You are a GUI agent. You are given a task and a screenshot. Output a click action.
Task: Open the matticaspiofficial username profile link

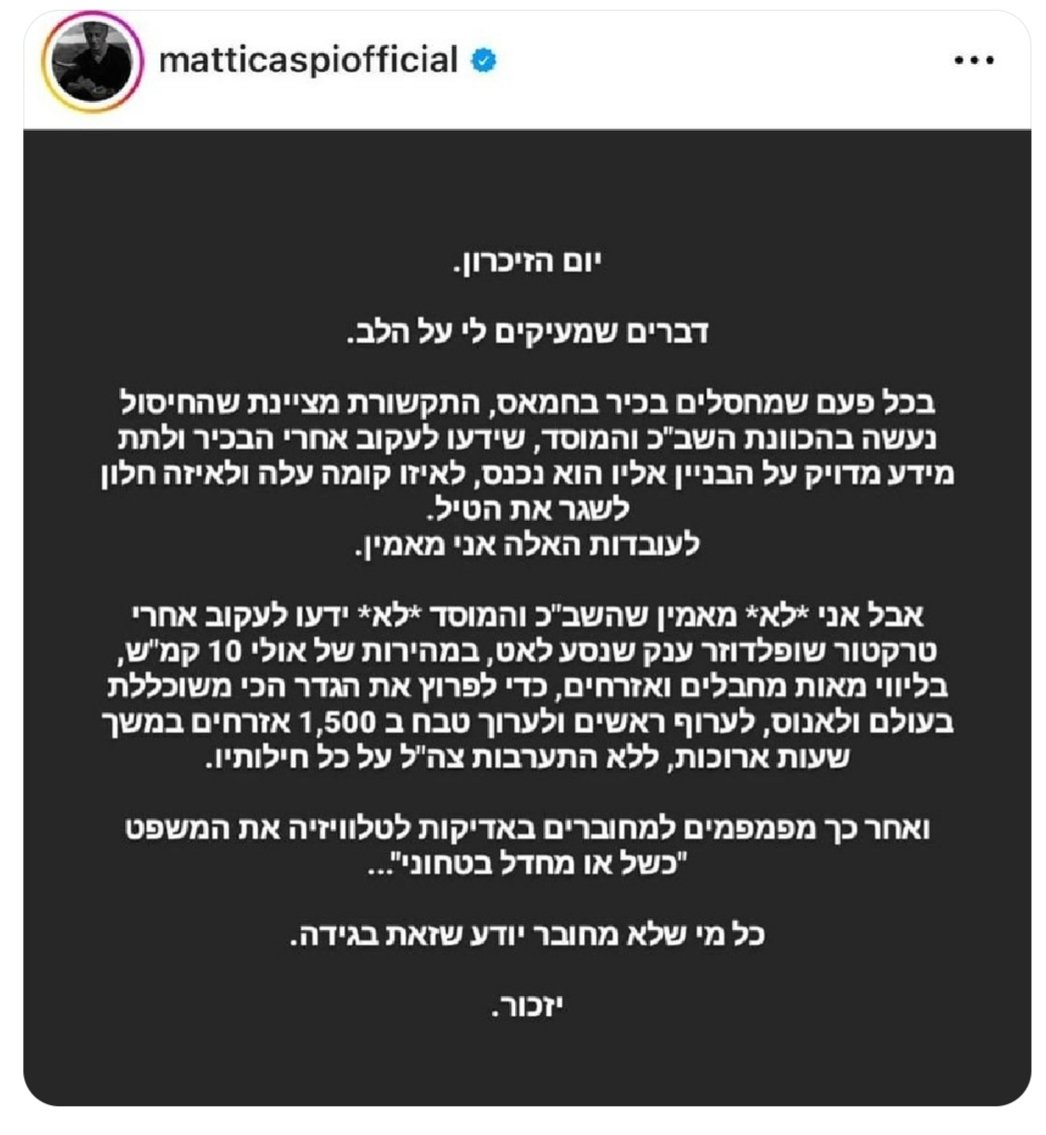[x=308, y=60]
